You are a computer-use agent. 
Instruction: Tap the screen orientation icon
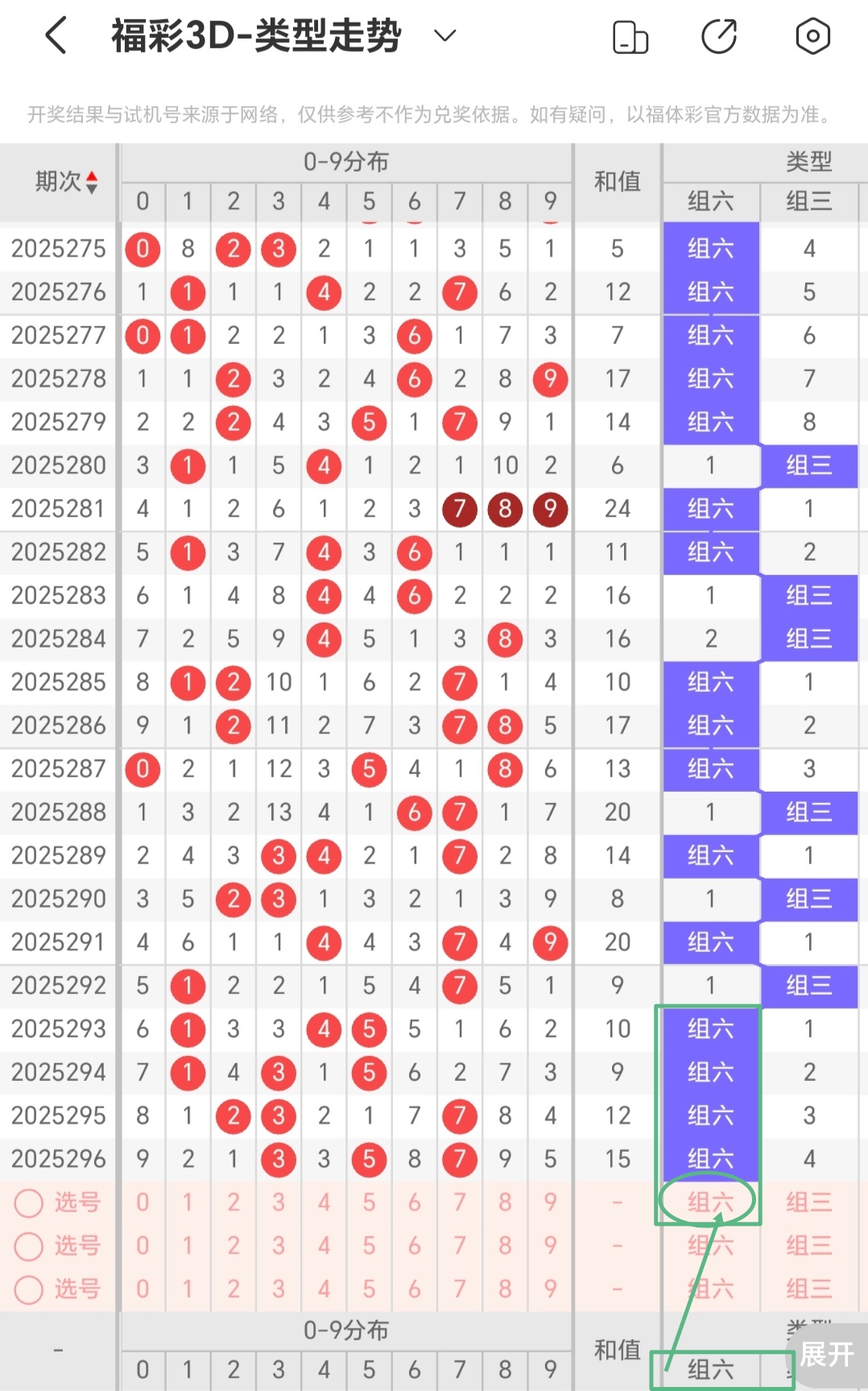click(x=630, y=37)
